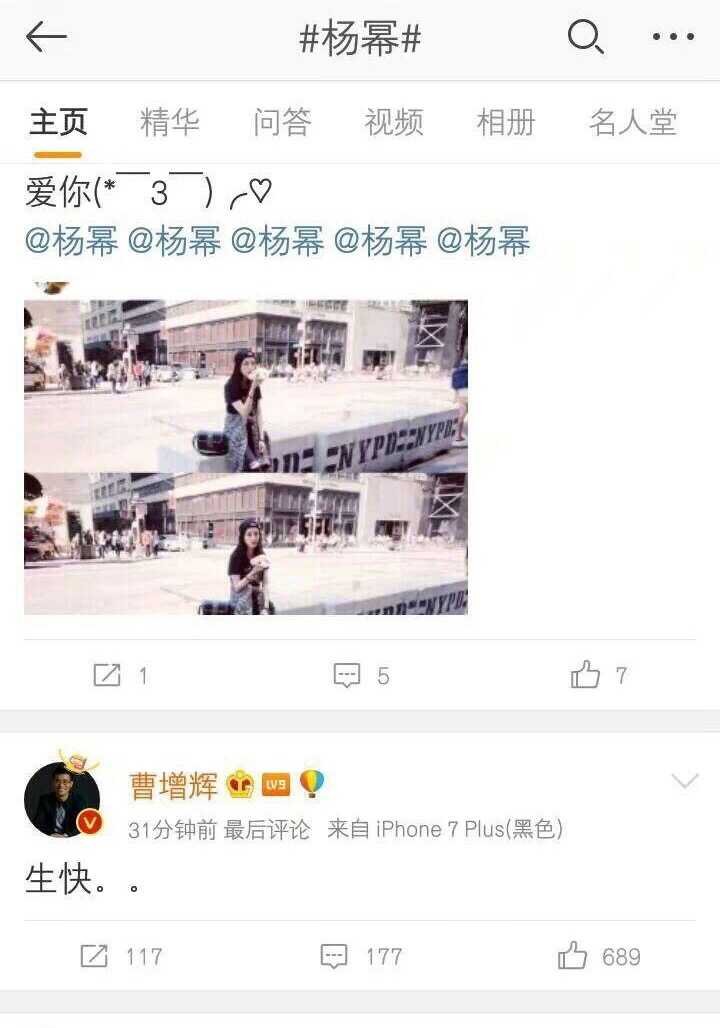This screenshot has width=720, height=1028.
Task: Like the post with 7 likes
Action: coord(598,676)
